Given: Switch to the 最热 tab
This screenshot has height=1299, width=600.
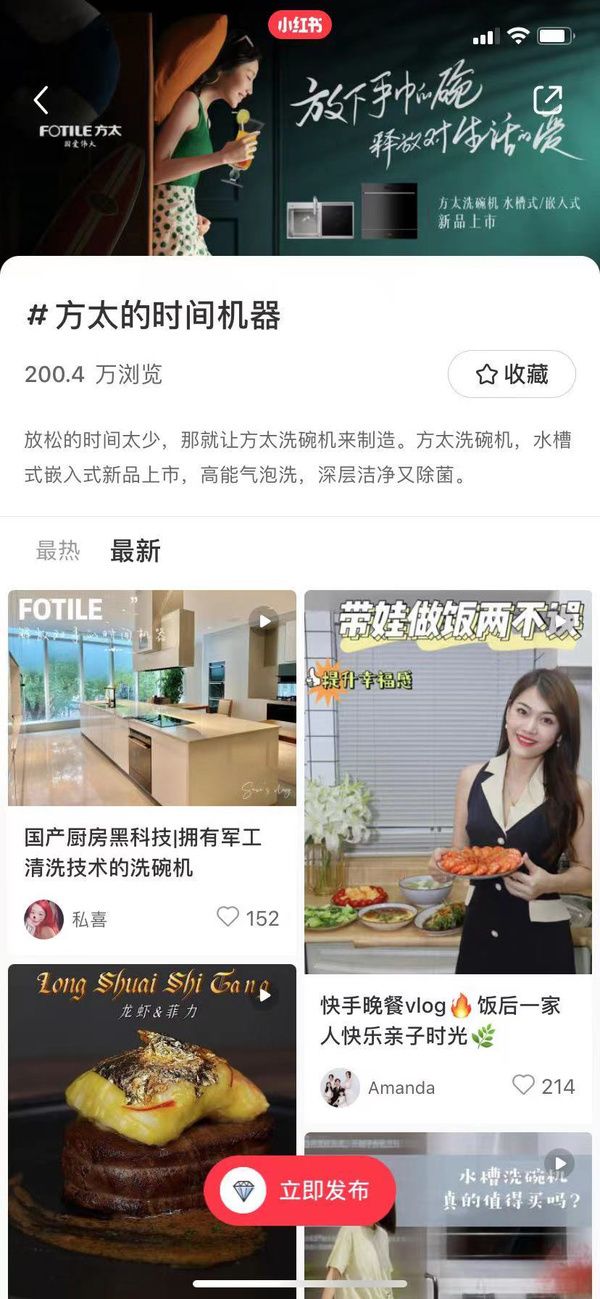Looking at the screenshot, I should point(57,551).
